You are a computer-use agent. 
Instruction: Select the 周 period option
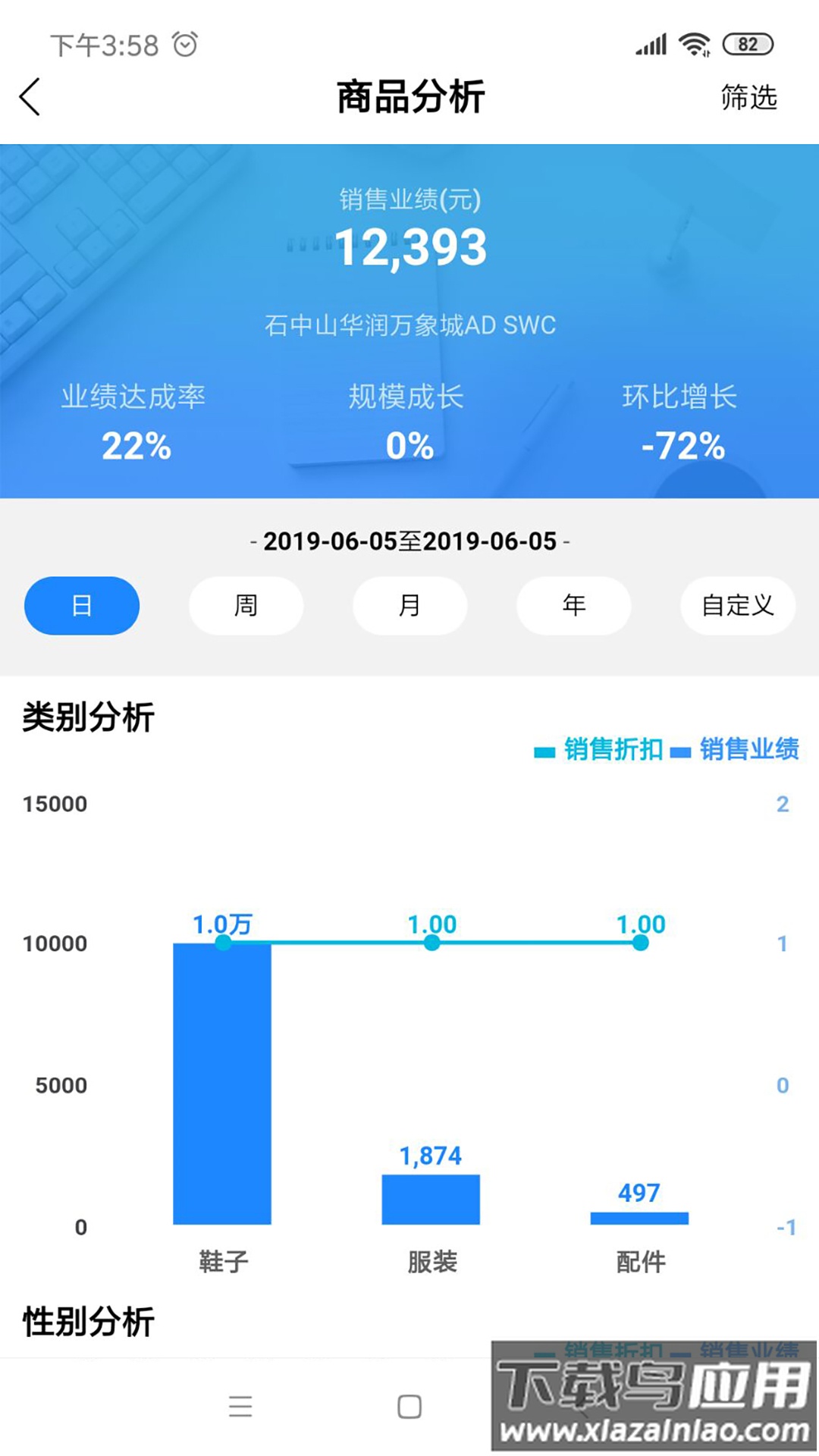point(245,605)
